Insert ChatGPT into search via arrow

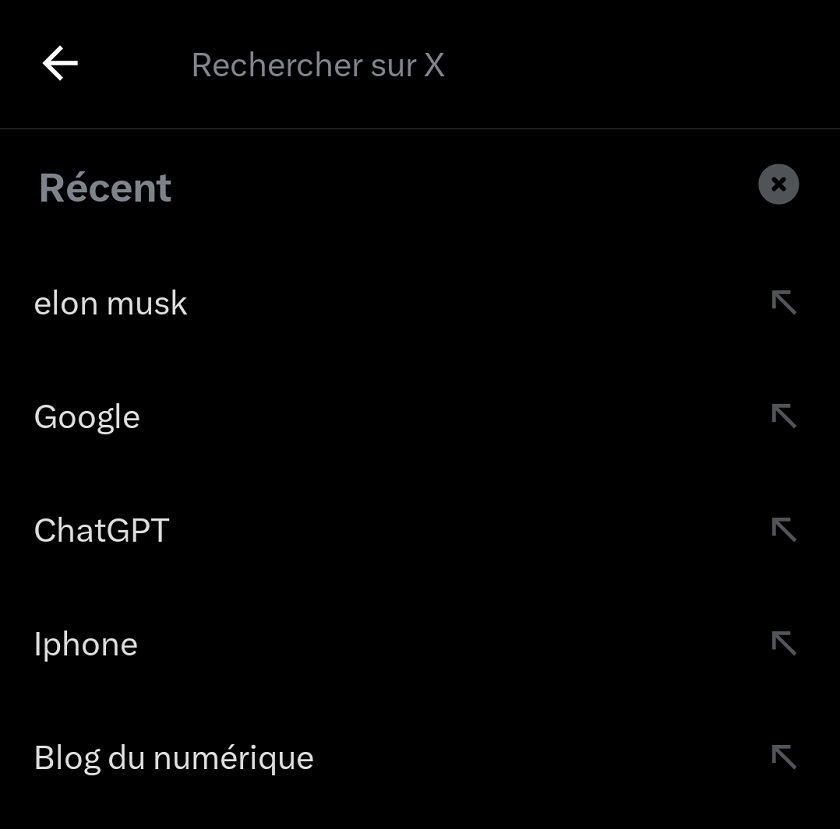click(783, 530)
